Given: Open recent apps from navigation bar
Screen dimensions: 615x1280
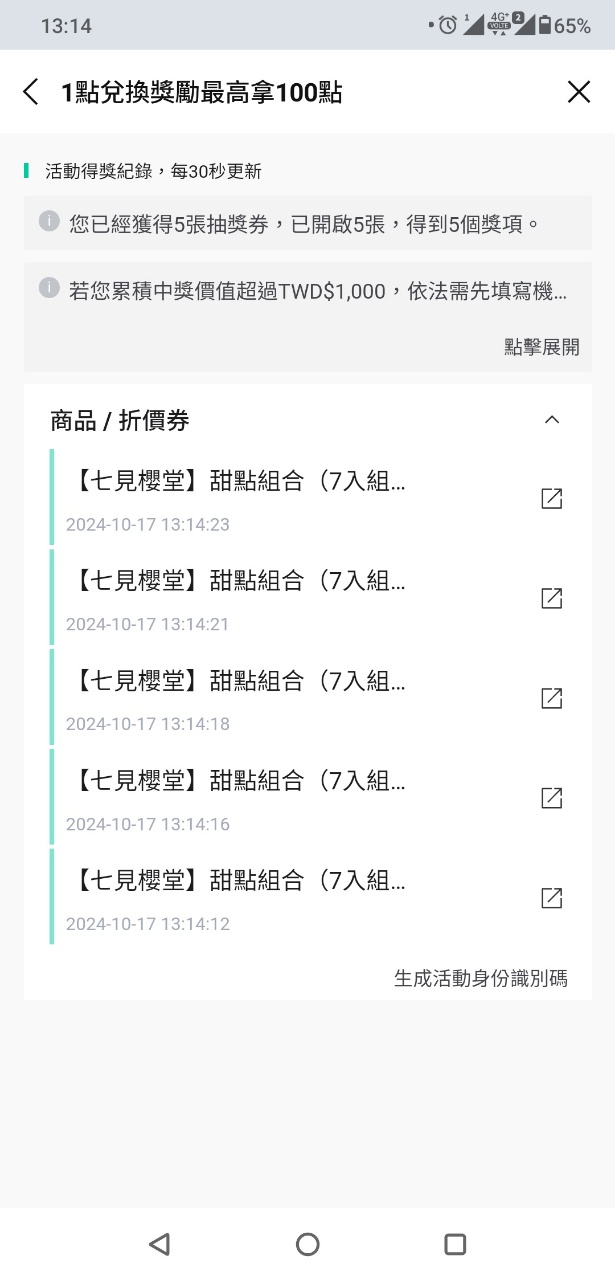Looking at the screenshot, I should (x=455, y=1244).
